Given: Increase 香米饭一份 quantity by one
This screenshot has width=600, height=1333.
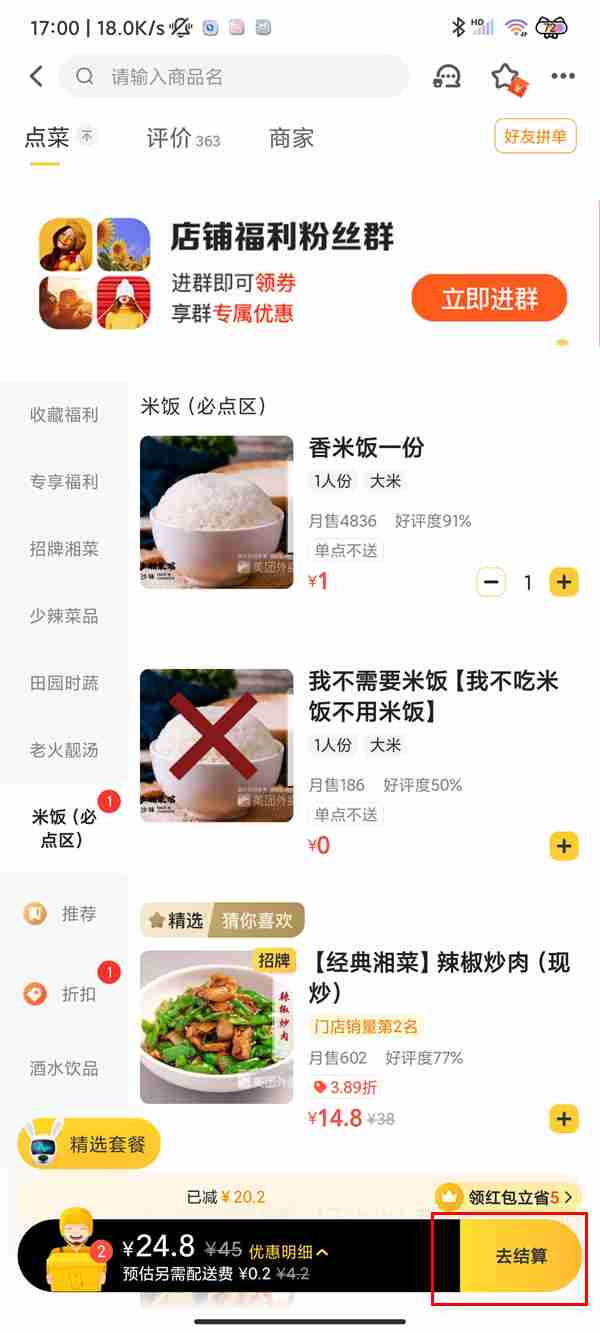Looking at the screenshot, I should [564, 581].
